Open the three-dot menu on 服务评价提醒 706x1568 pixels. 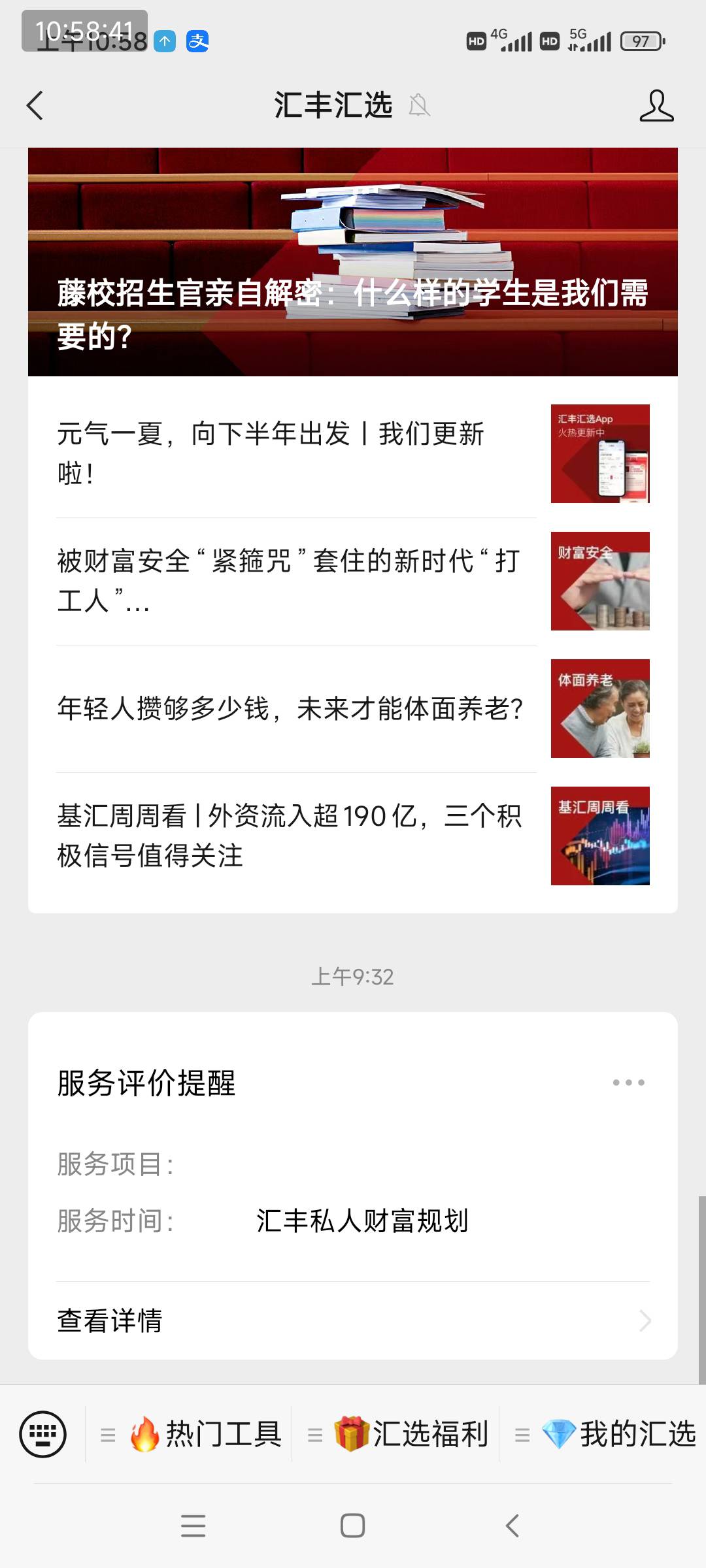(628, 1083)
